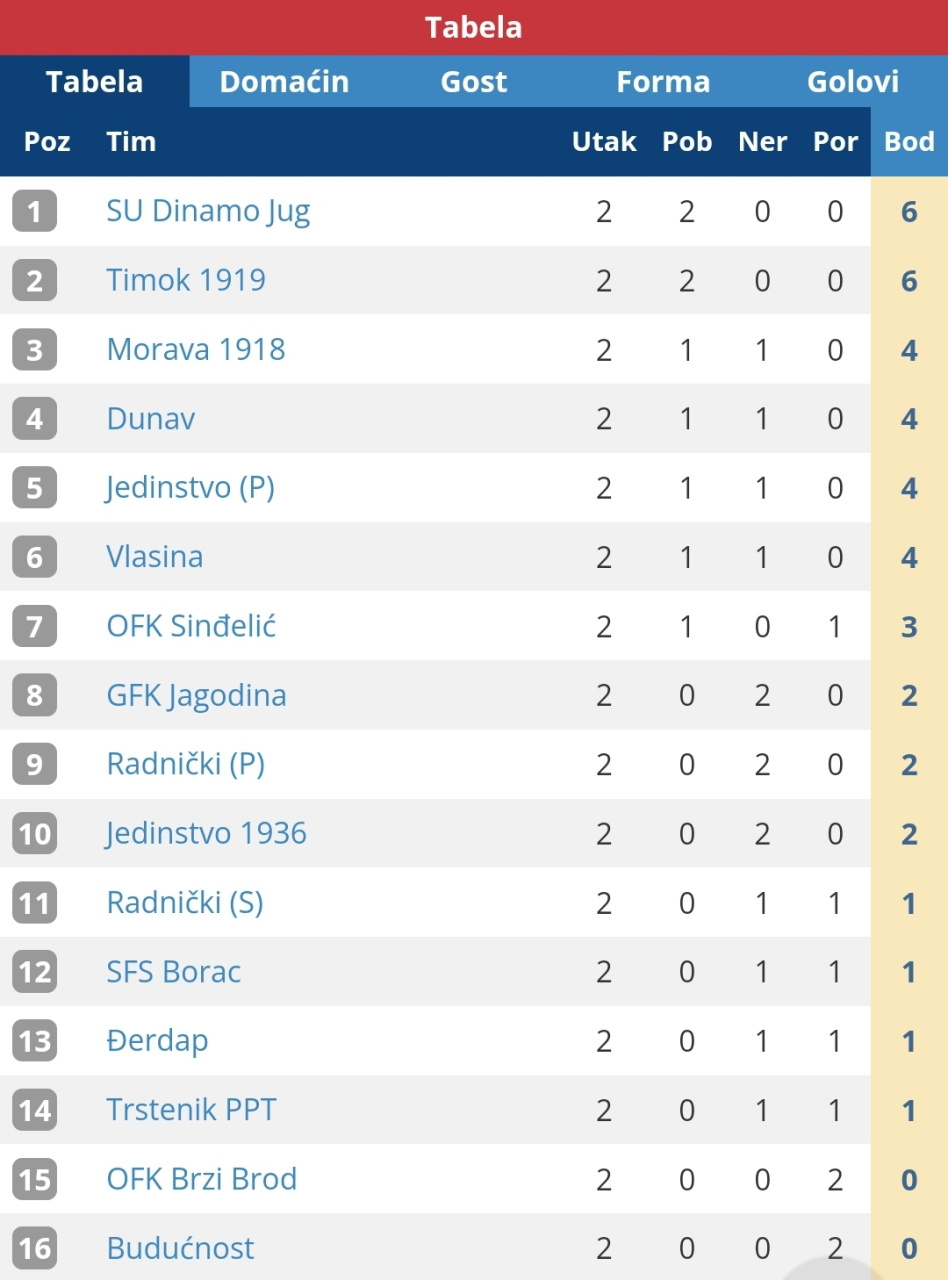Open the Dunav team link
The image size is (948, 1280).
click(151, 419)
